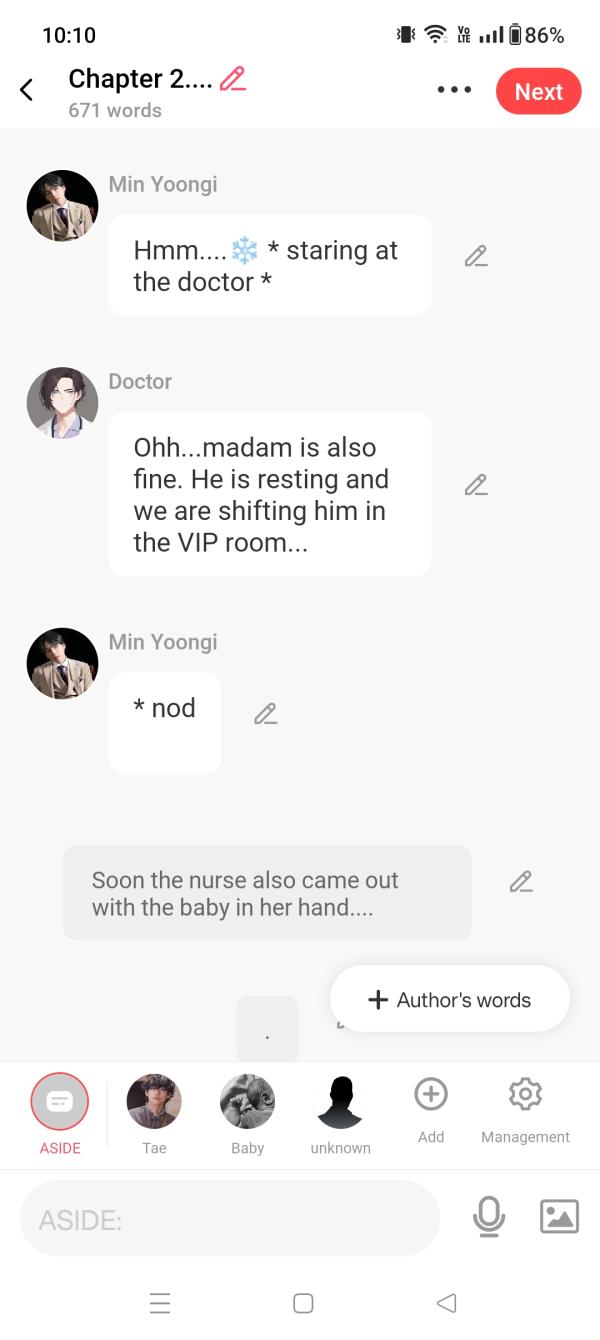Edit the "Hmm.... staring at the doctor" message
The height and width of the screenshot is (1340, 600).
point(476,257)
